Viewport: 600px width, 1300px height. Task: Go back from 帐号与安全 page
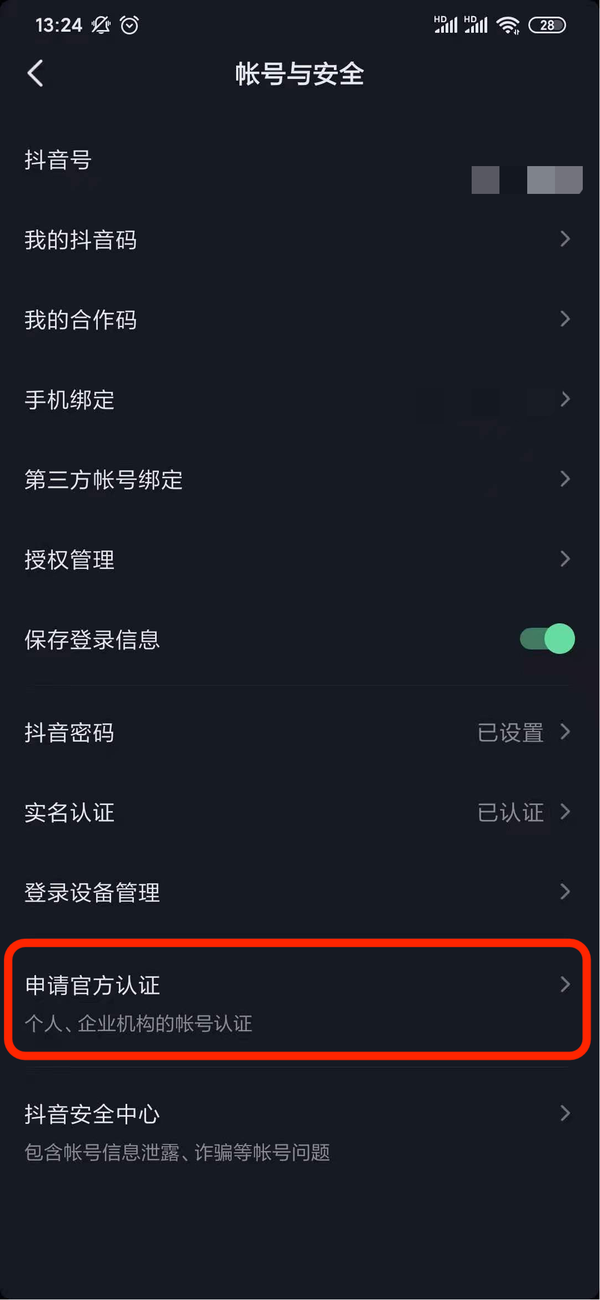pos(36,73)
